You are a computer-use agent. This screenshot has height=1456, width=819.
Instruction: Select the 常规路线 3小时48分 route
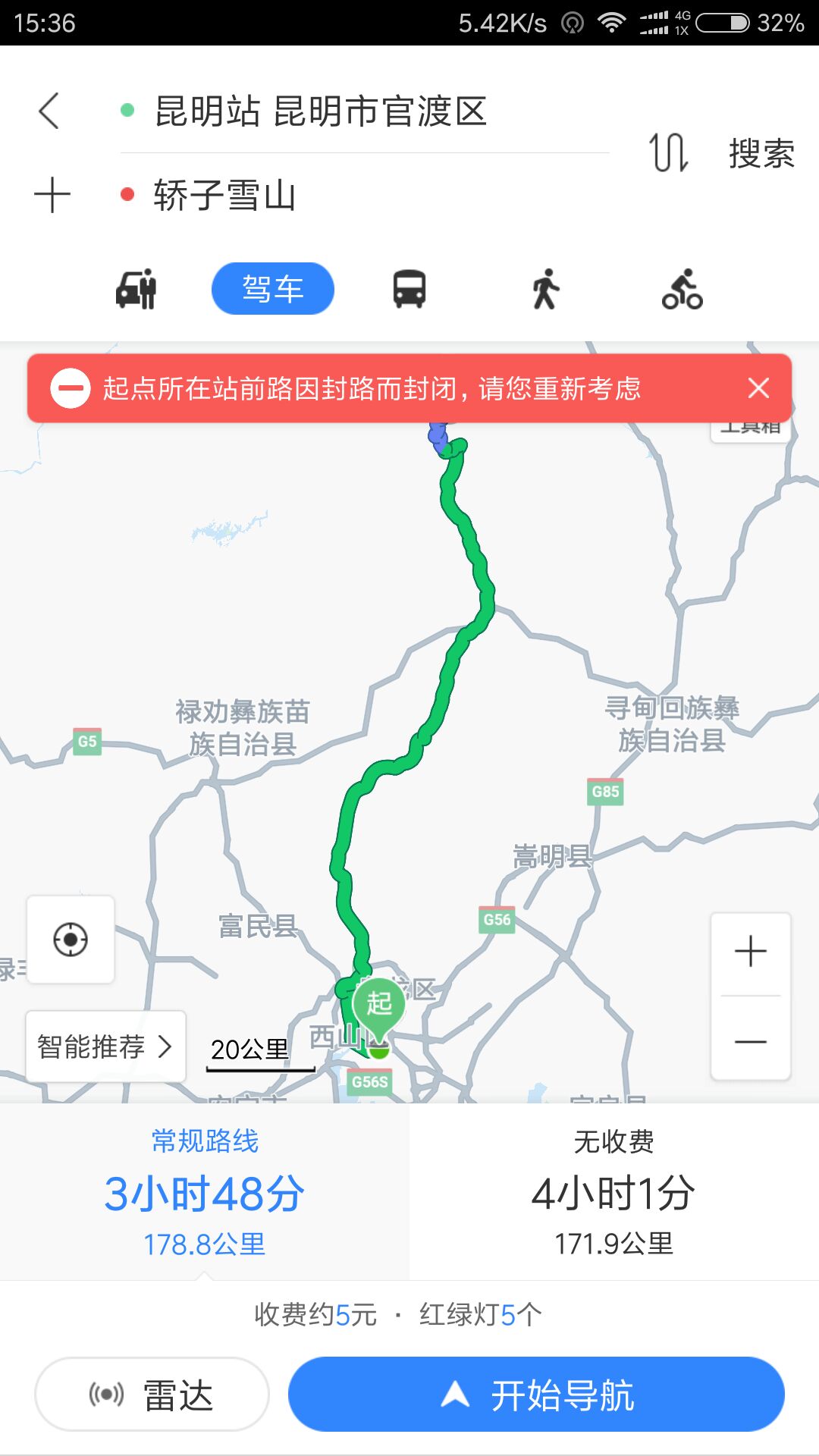(205, 1192)
